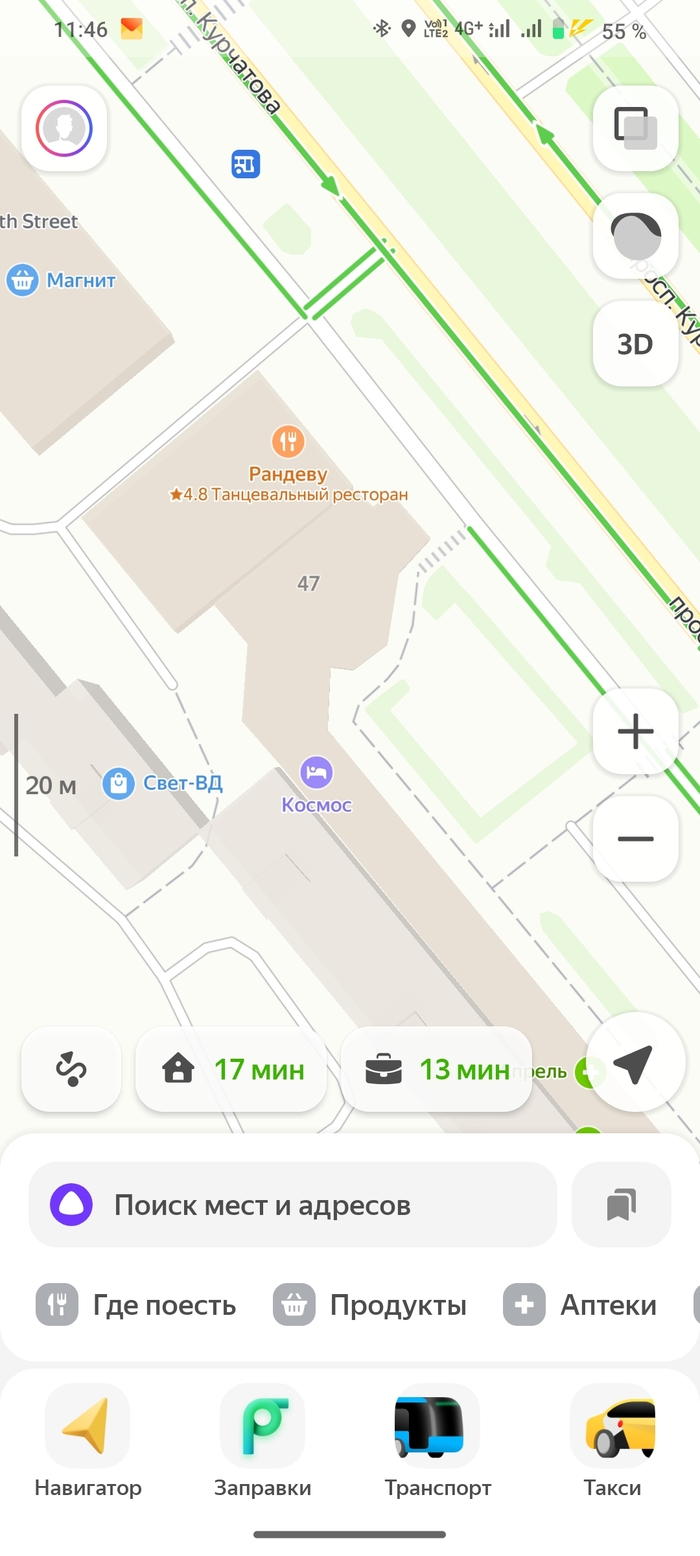
Task: Open the Заправки tab
Action: [262, 1441]
